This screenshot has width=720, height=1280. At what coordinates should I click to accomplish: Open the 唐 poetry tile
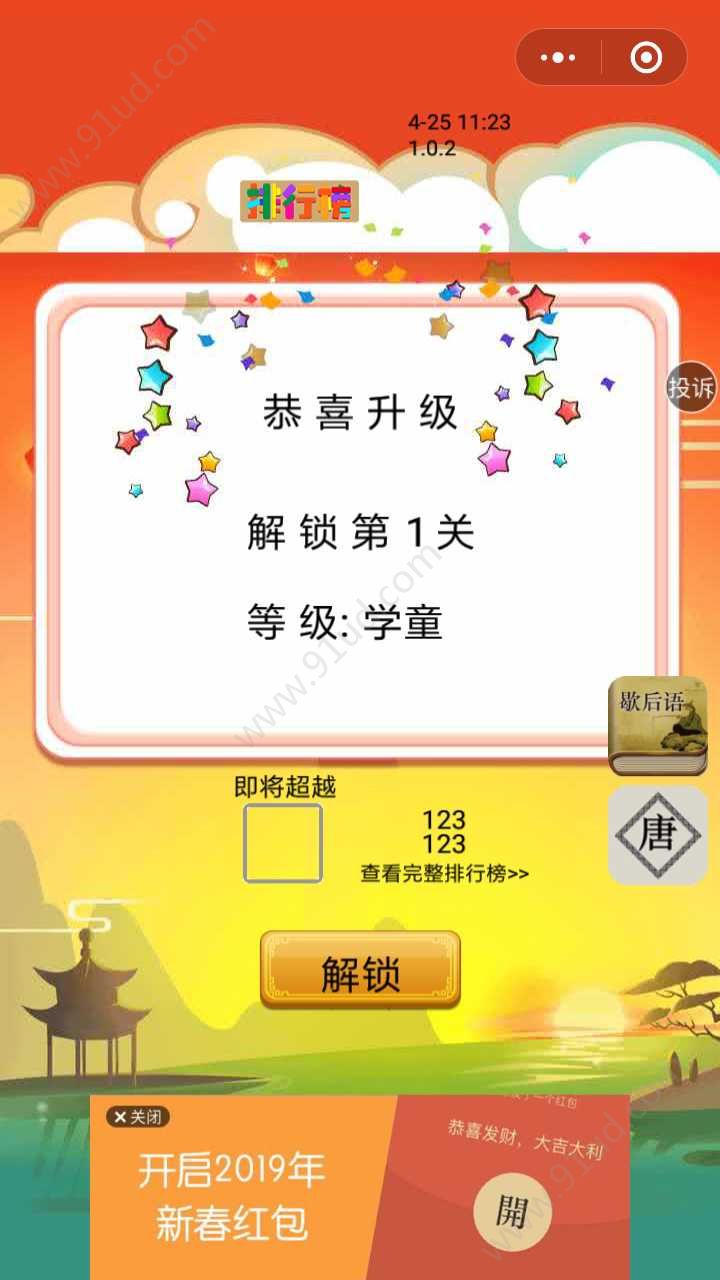pos(657,835)
